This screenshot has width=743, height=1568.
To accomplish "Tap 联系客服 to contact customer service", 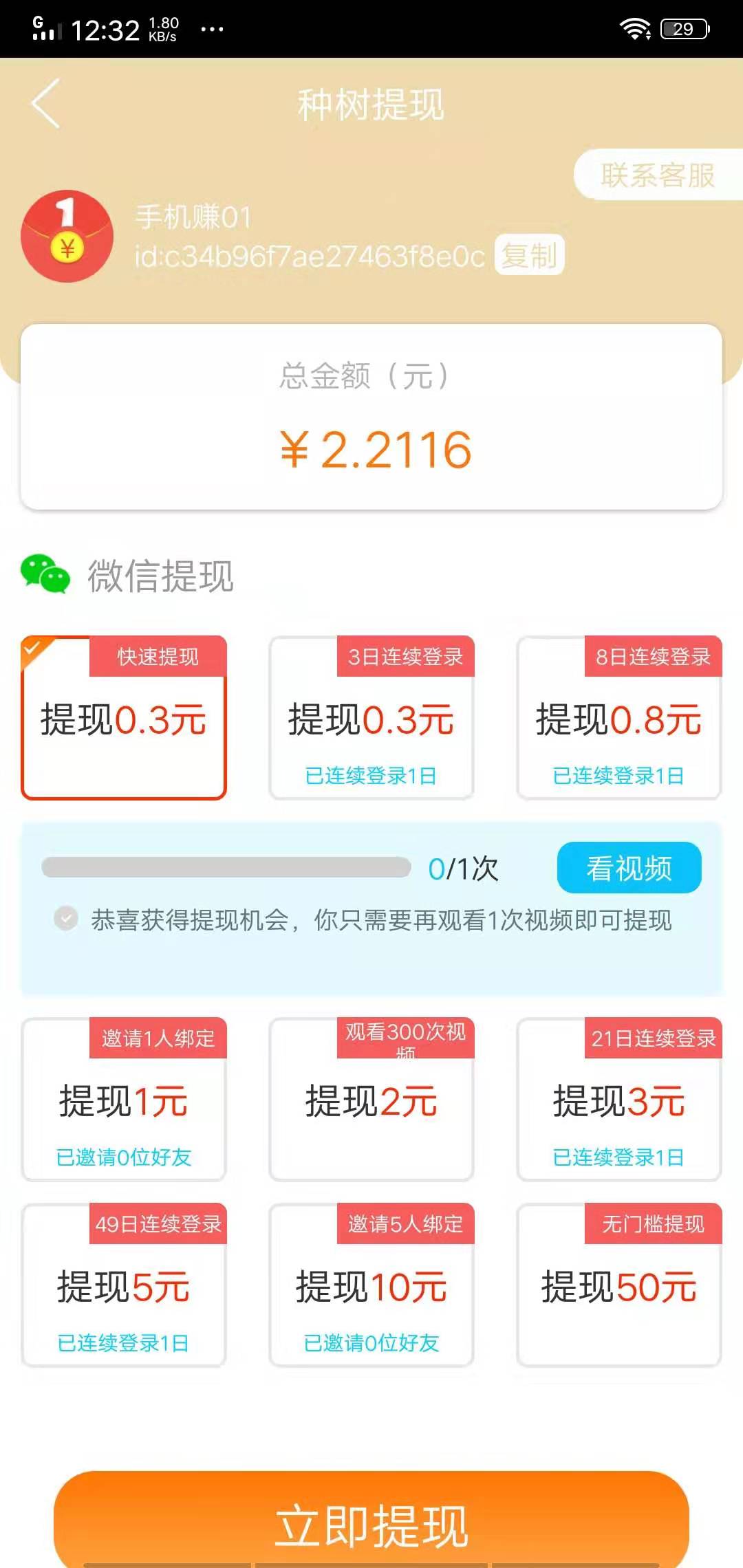I will [x=662, y=174].
